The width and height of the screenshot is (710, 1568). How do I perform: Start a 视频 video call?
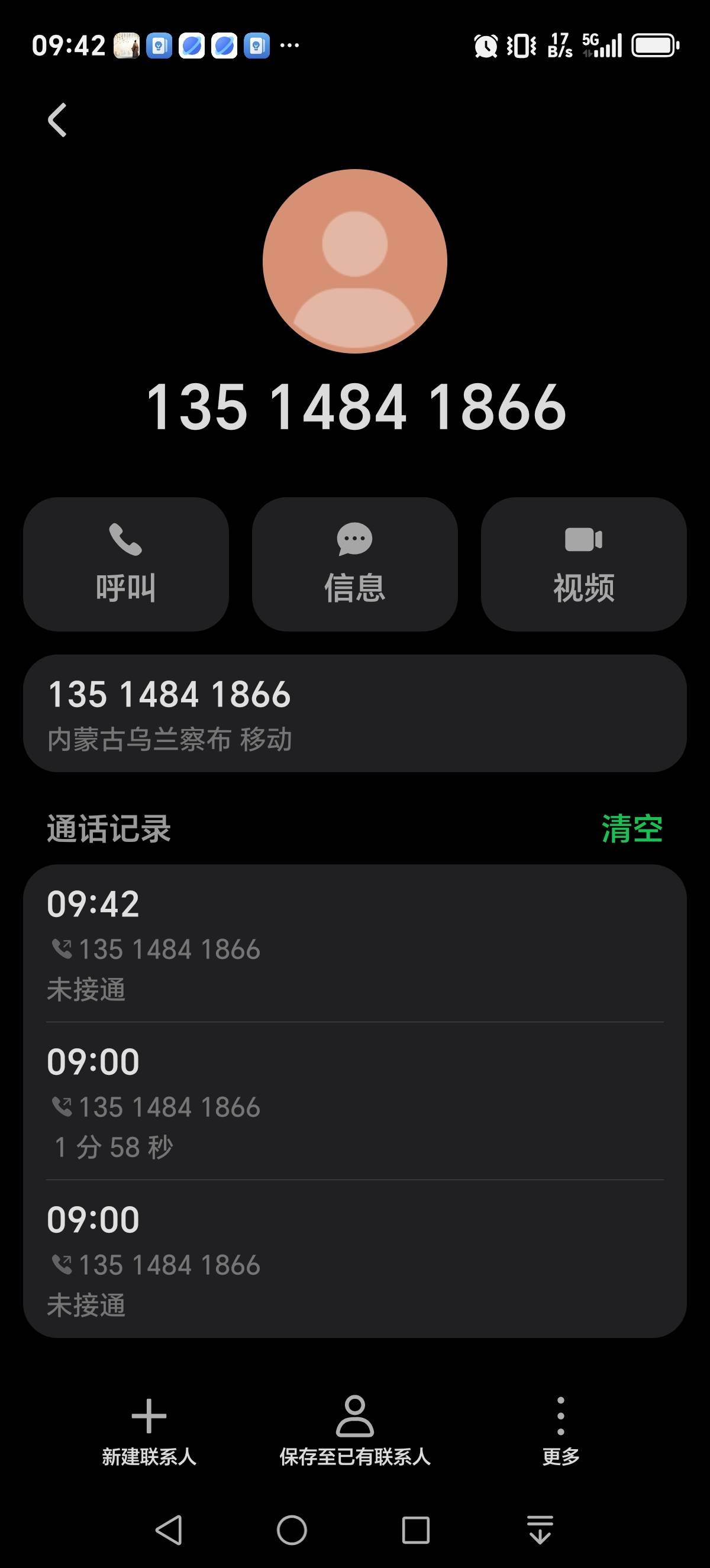coord(583,563)
